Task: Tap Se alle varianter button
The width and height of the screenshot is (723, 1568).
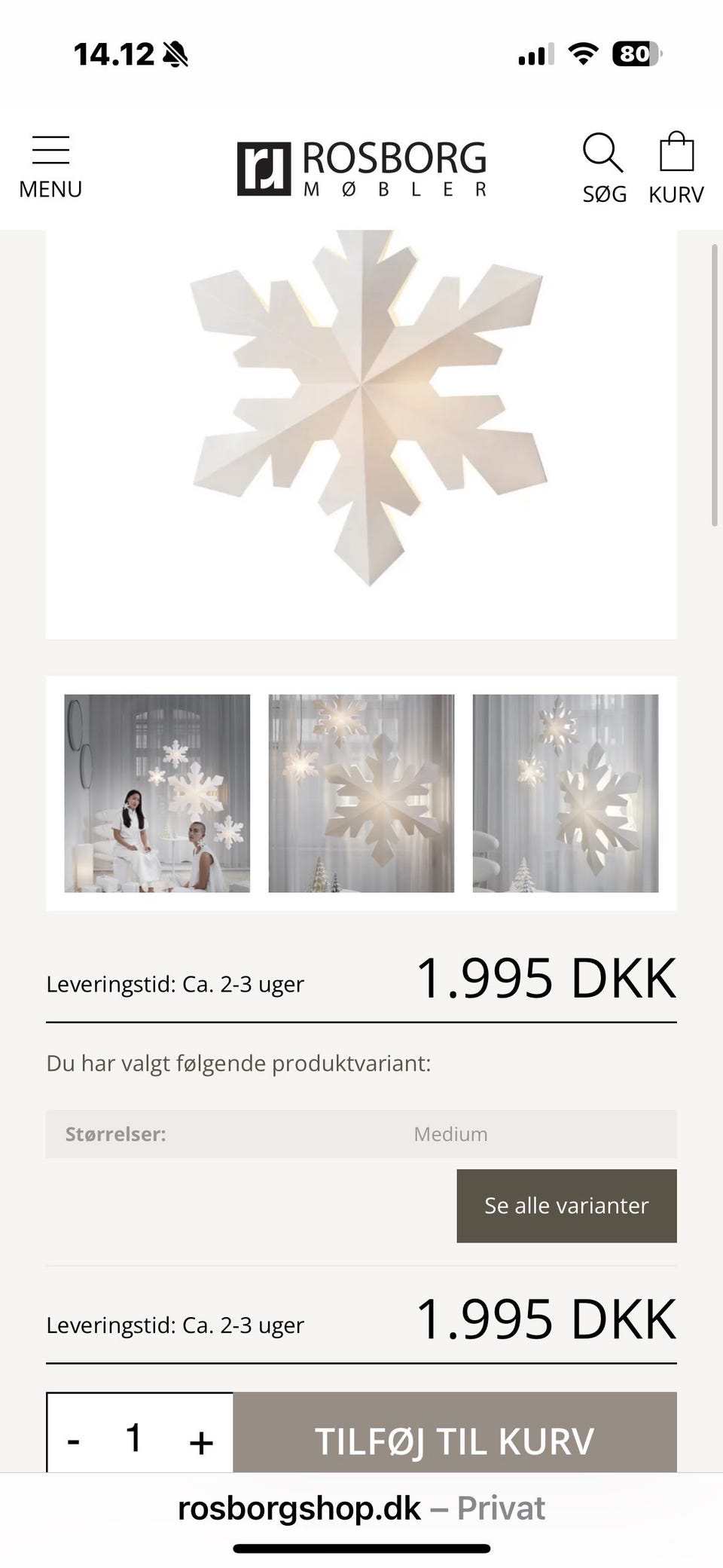Action: click(x=566, y=1206)
